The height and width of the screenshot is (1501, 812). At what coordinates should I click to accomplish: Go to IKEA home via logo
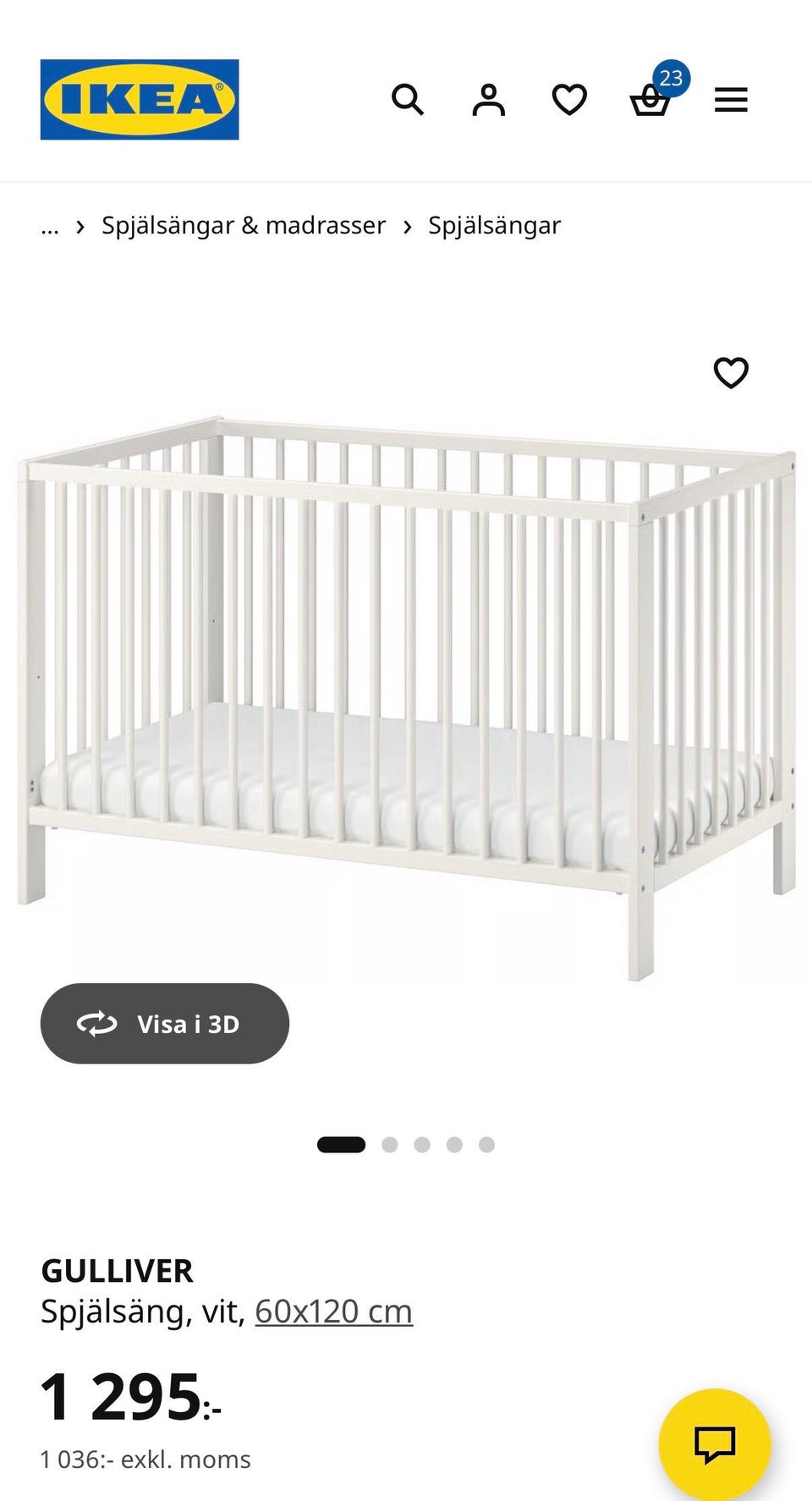coord(140,99)
